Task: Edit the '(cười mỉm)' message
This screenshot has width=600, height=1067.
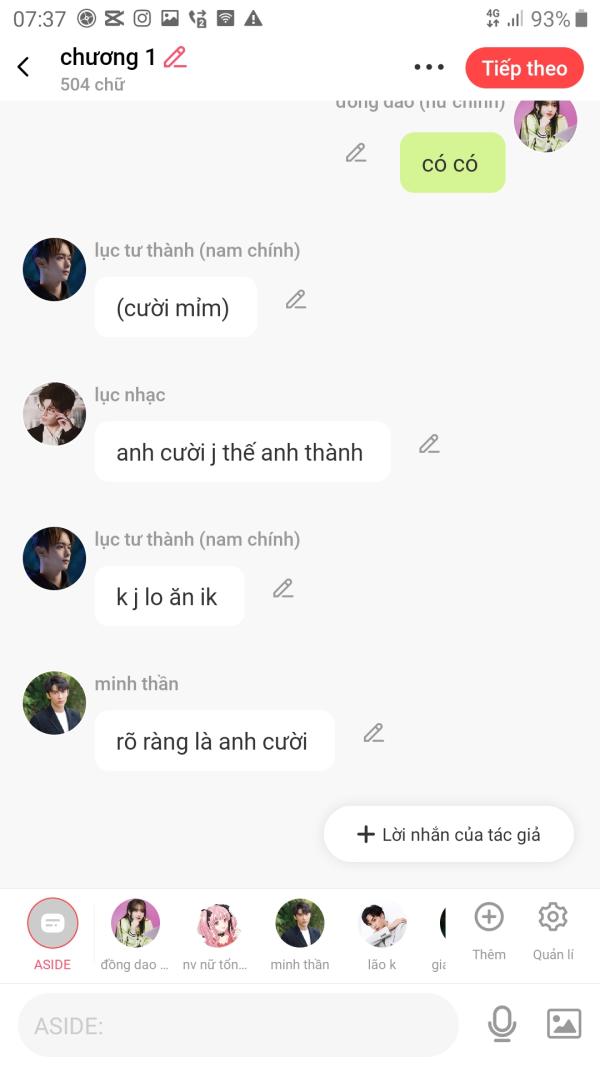Action: tap(295, 299)
